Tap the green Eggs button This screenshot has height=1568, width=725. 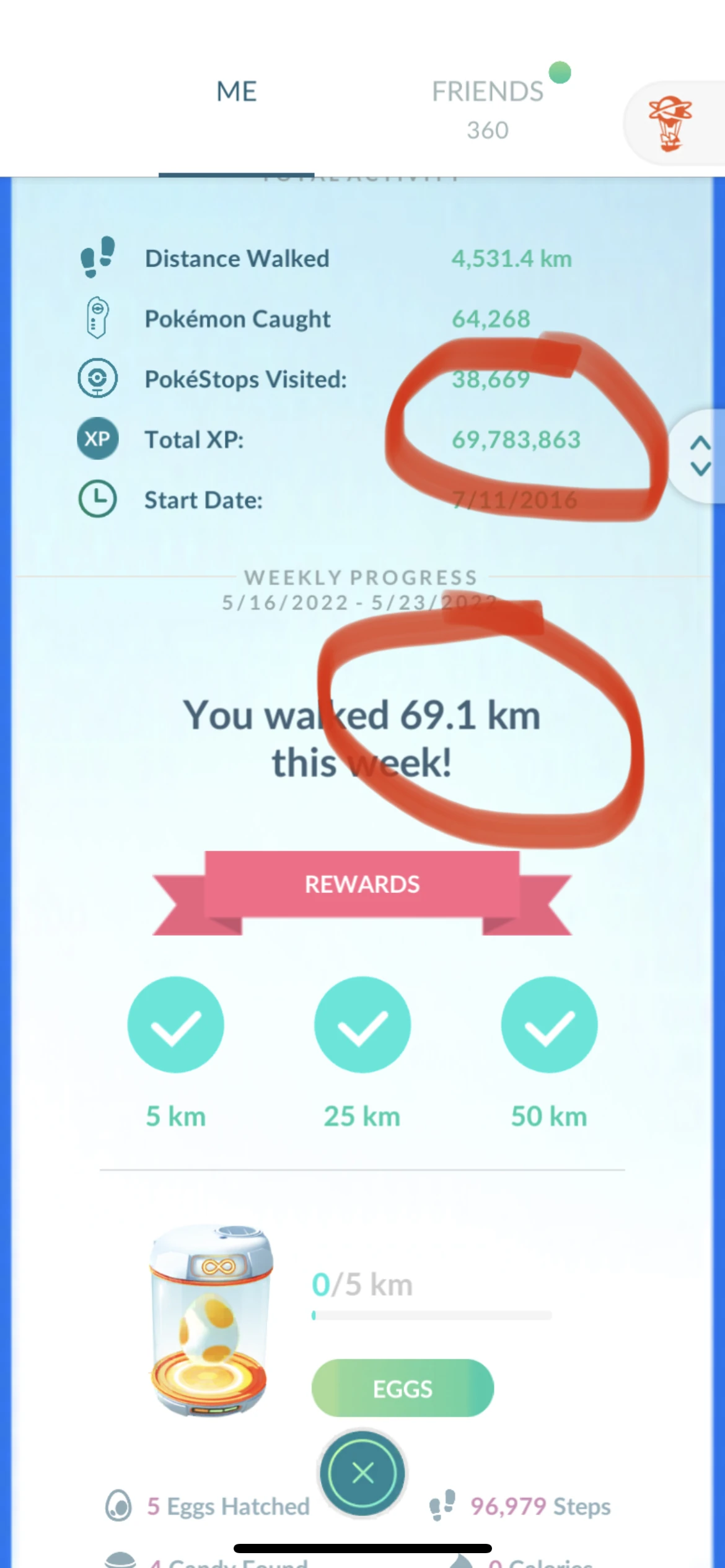pos(402,1388)
